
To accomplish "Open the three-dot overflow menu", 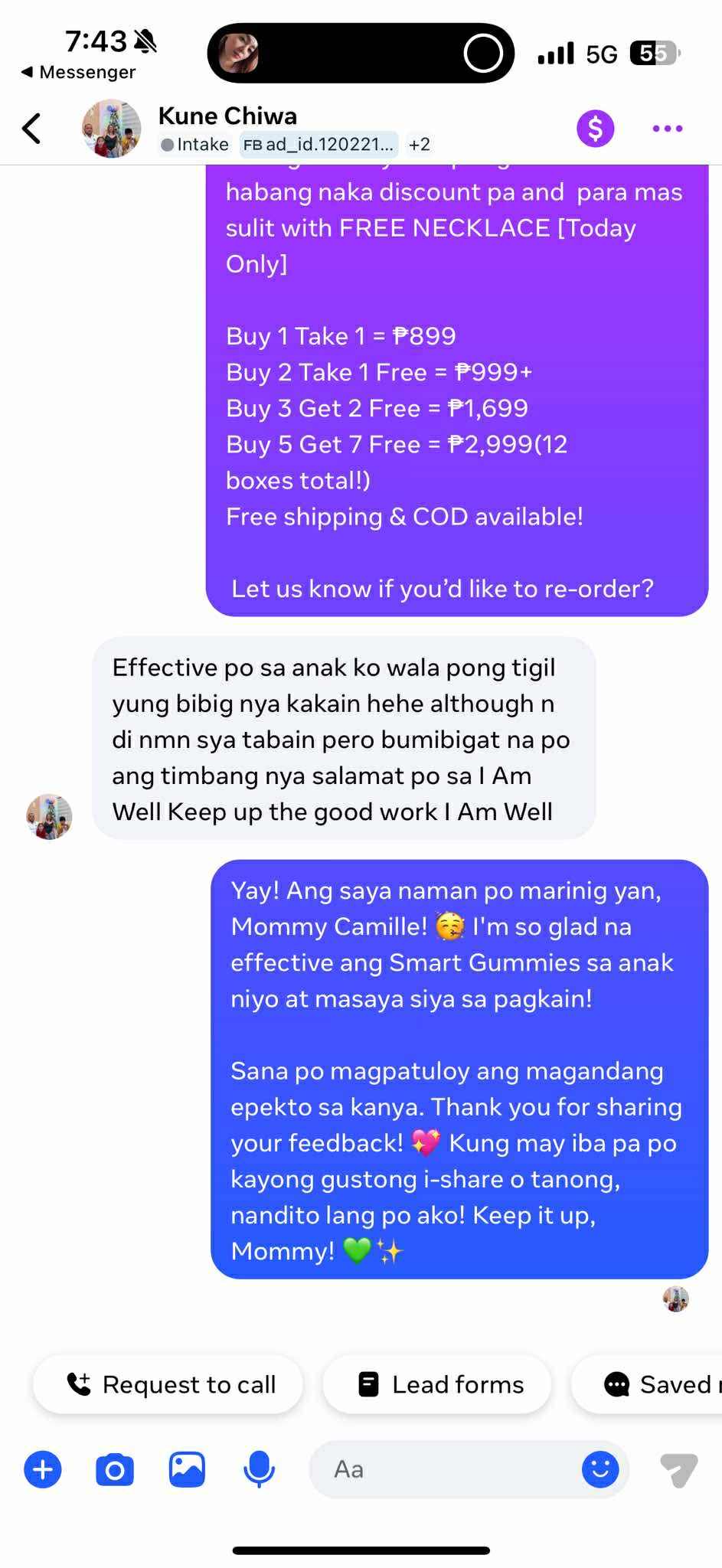I will pos(667,129).
